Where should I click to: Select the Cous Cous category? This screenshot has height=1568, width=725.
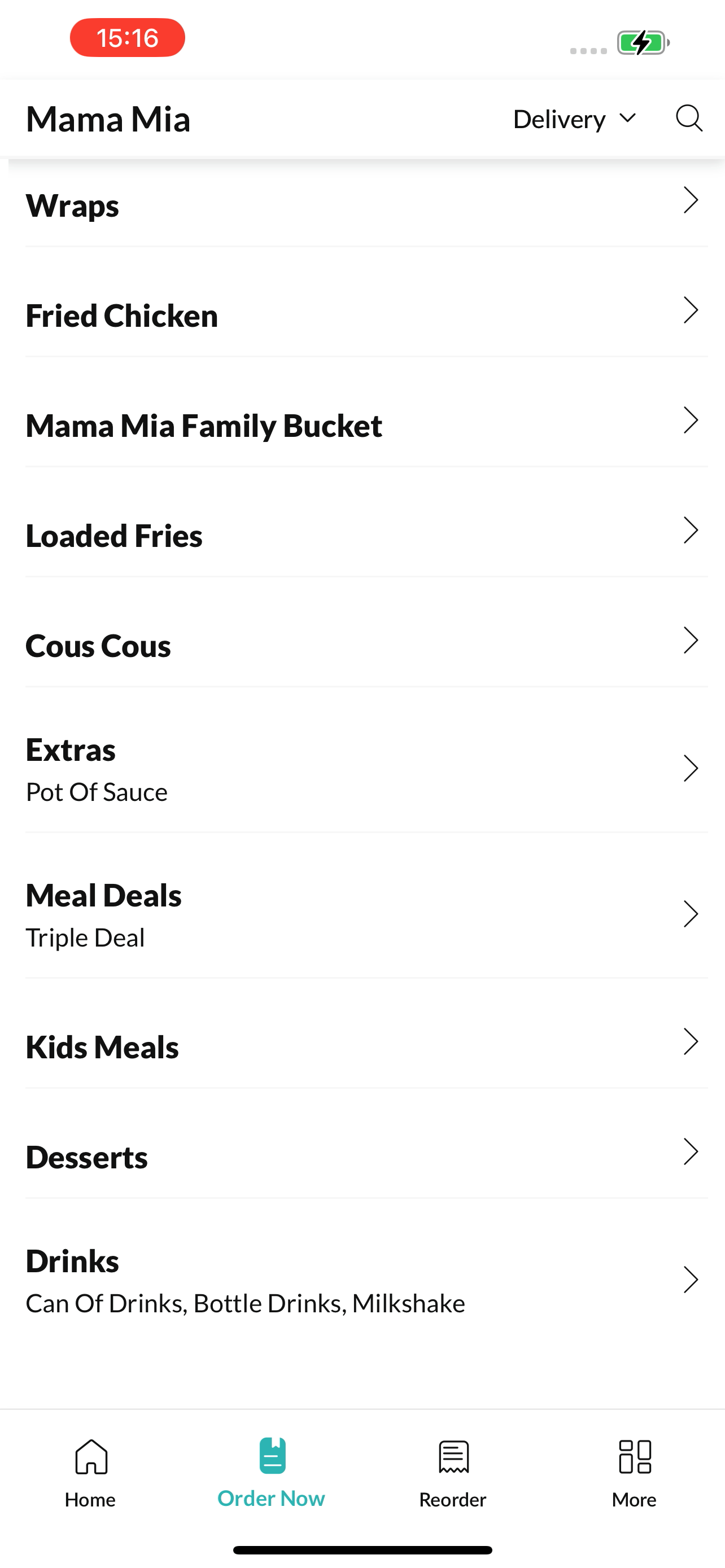pyautogui.click(x=366, y=643)
